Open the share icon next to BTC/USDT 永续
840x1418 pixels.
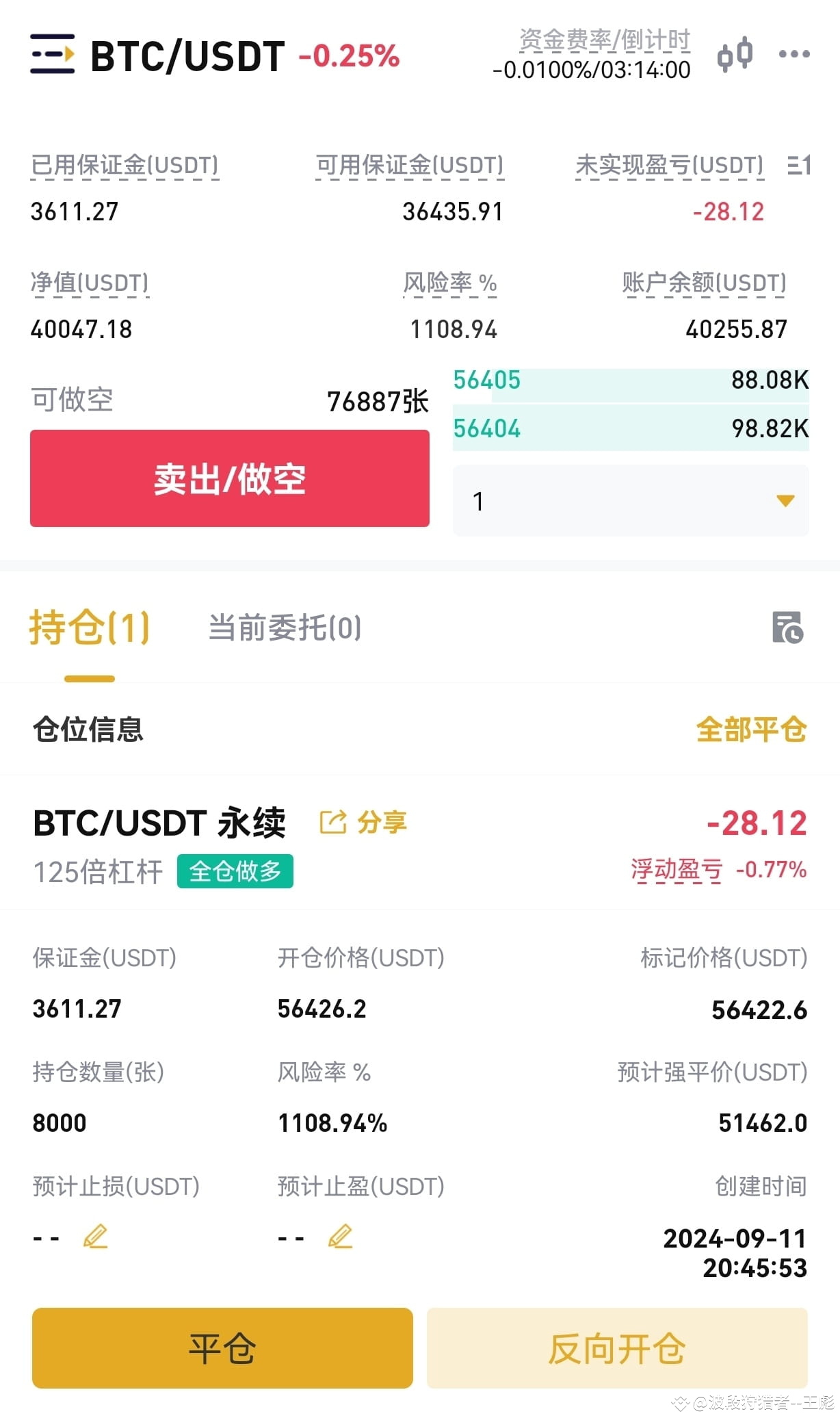[333, 823]
